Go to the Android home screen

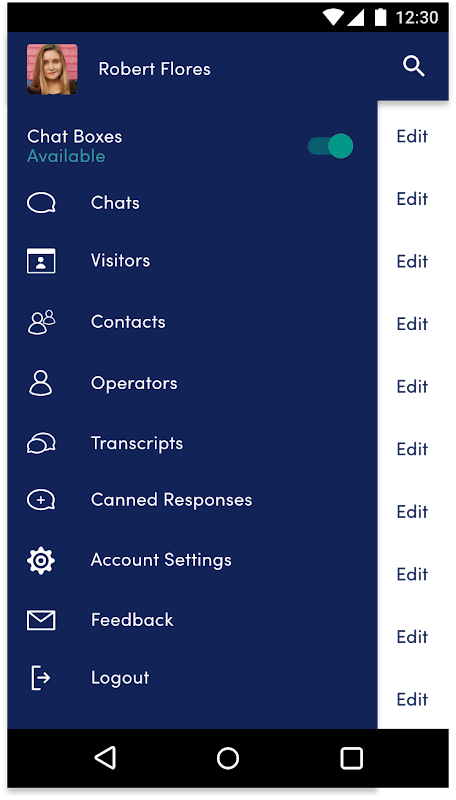pyautogui.click(x=228, y=758)
